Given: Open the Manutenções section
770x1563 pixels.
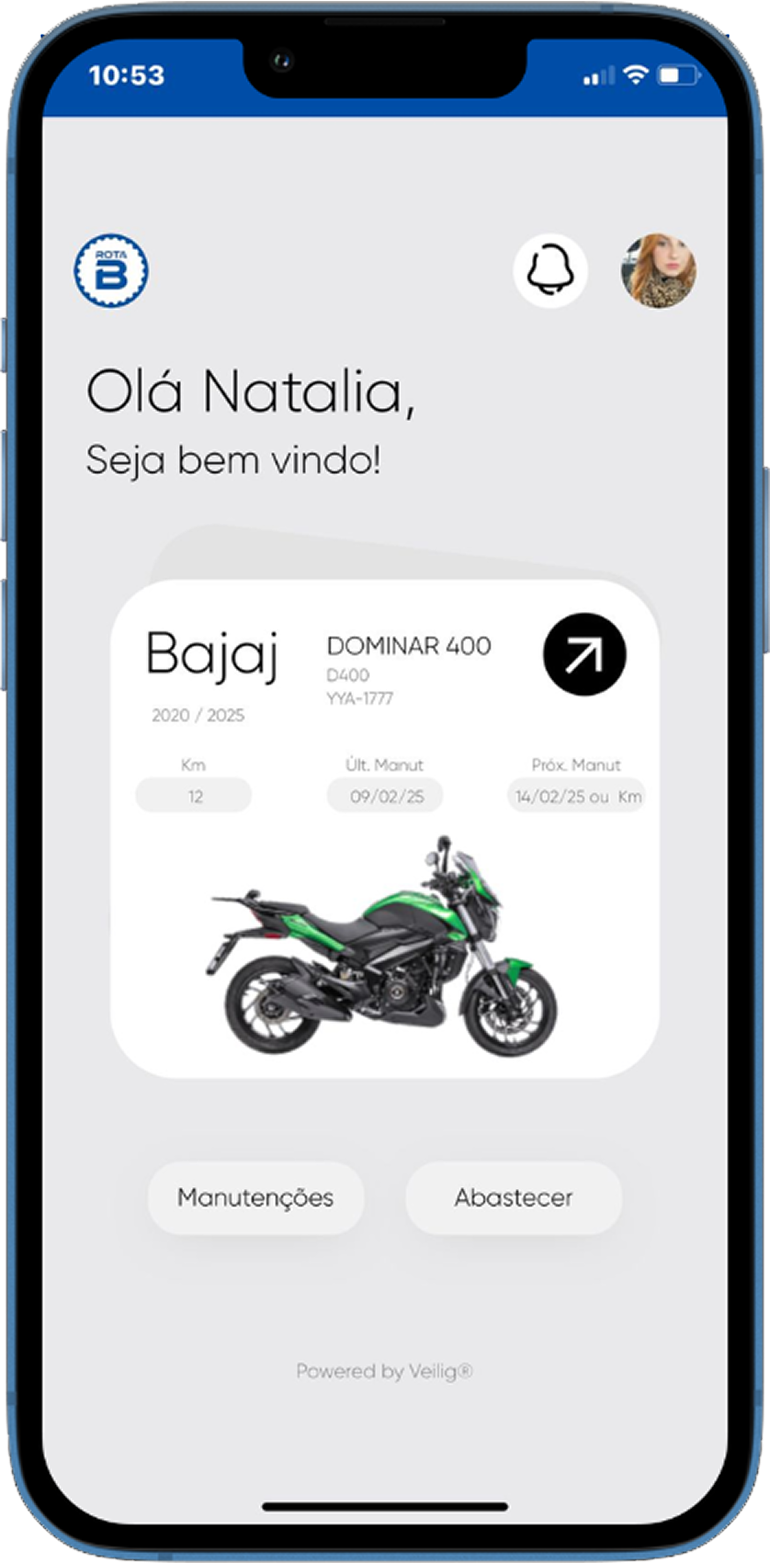Looking at the screenshot, I should pyautogui.click(x=256, y=1197).
